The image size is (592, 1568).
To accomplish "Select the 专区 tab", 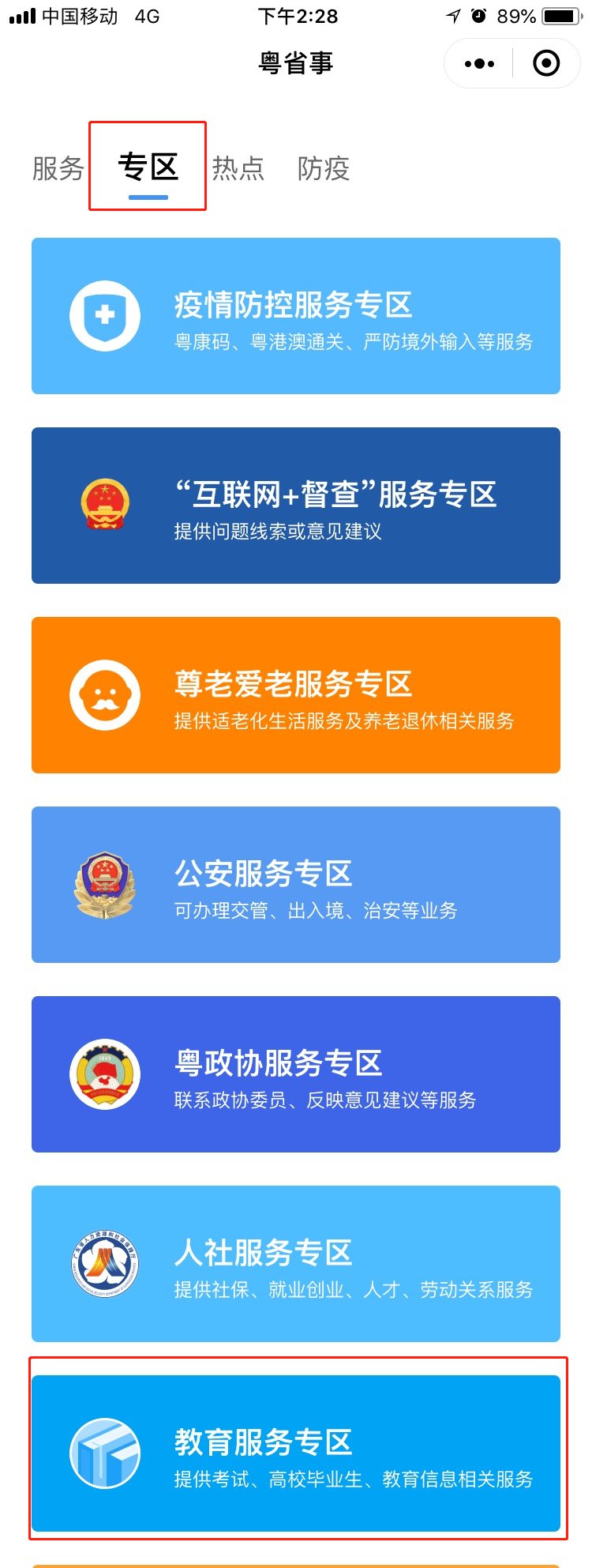I will (x=148, y=167).
